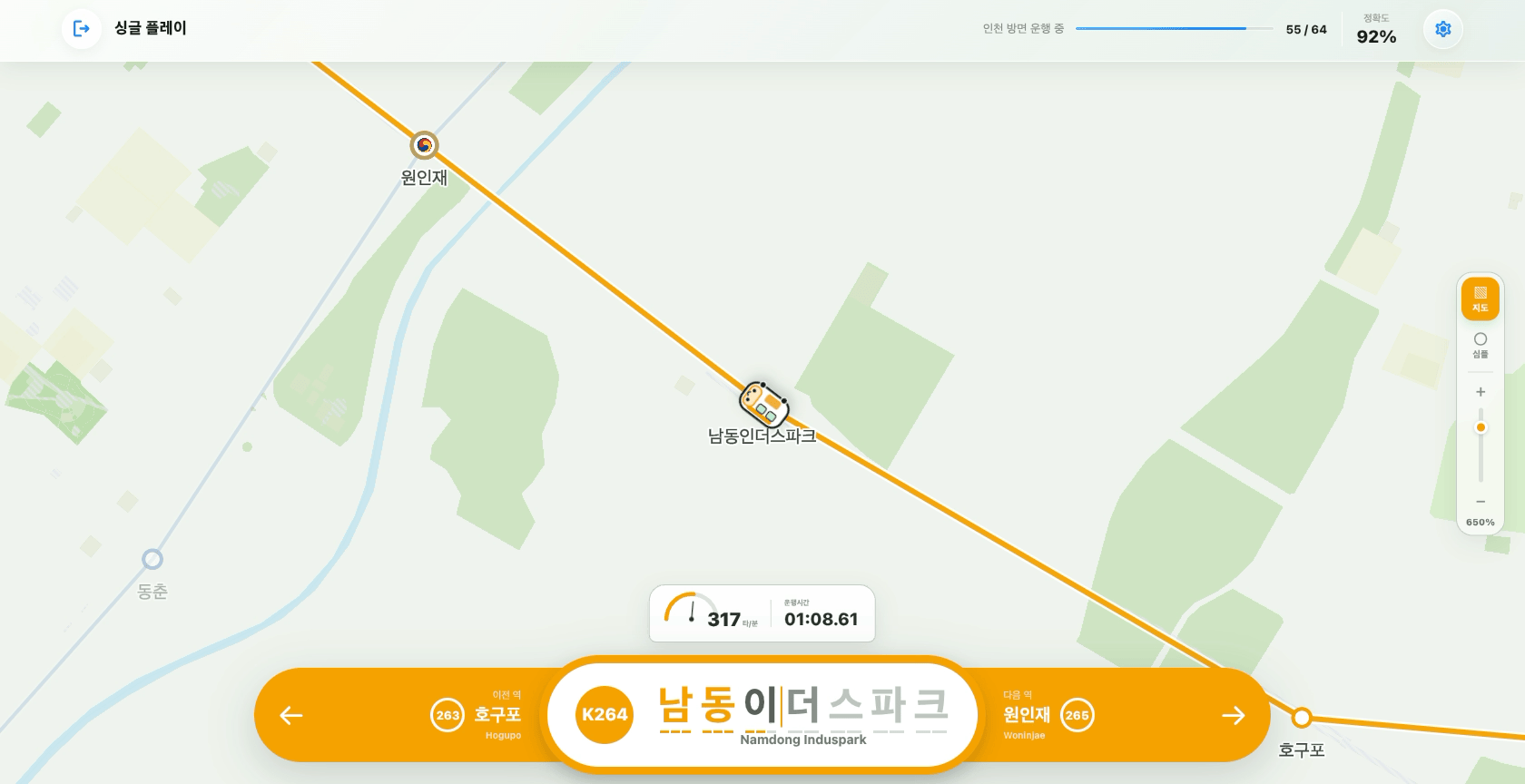
Task: Tap the exit icon beside 싱글 플레이
Action: (82, 28)
